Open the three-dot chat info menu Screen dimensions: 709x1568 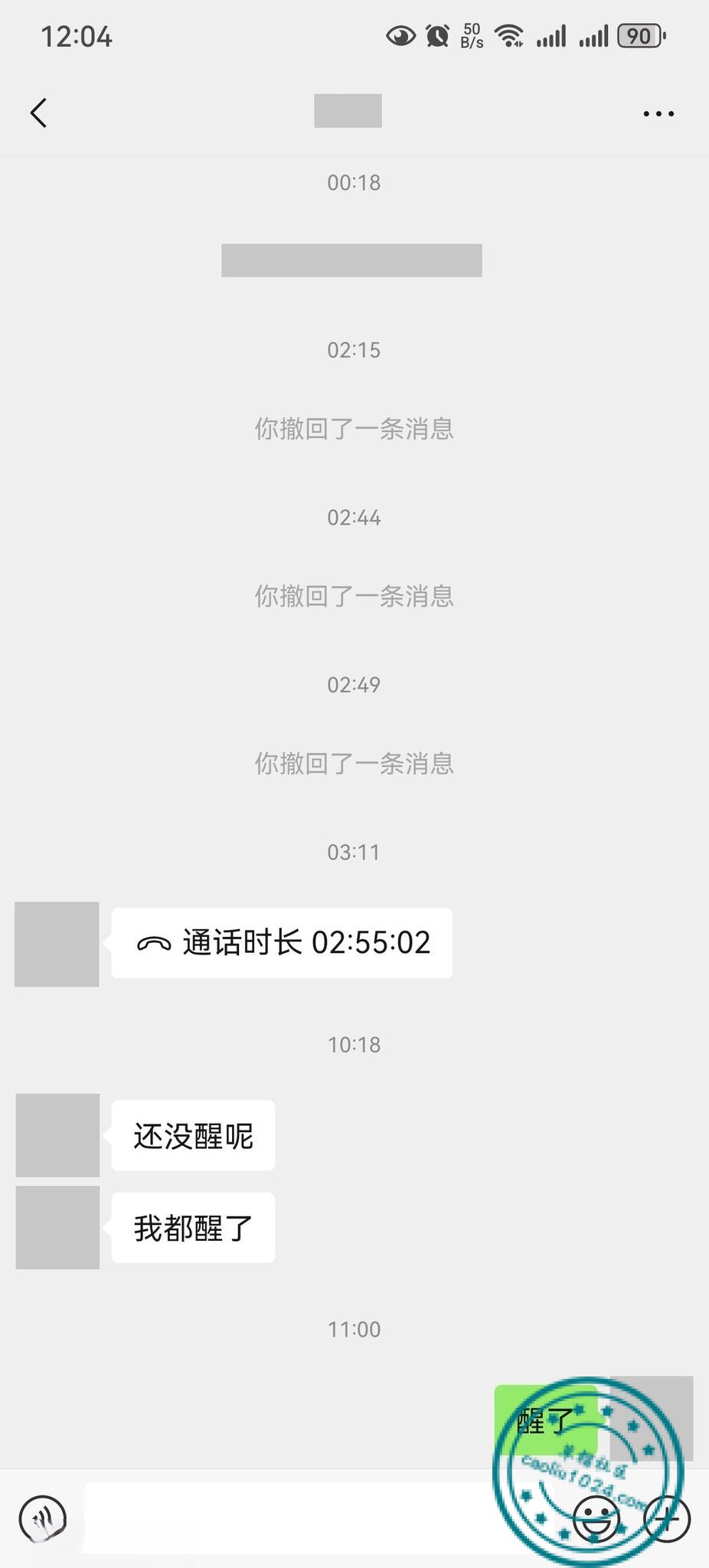658,113
